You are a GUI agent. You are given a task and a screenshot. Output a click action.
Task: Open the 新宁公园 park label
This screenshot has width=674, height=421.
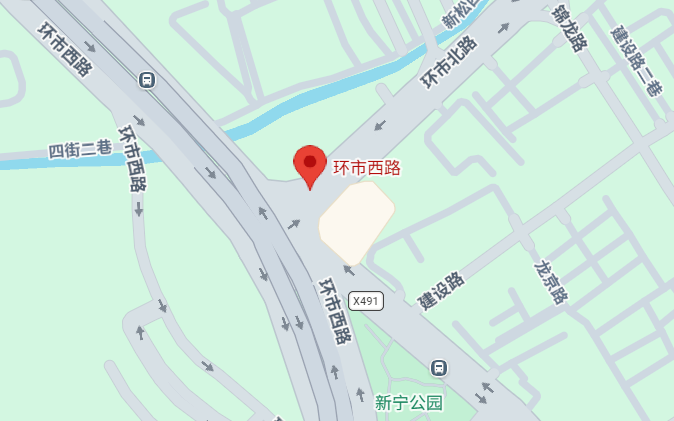point(408,403)
